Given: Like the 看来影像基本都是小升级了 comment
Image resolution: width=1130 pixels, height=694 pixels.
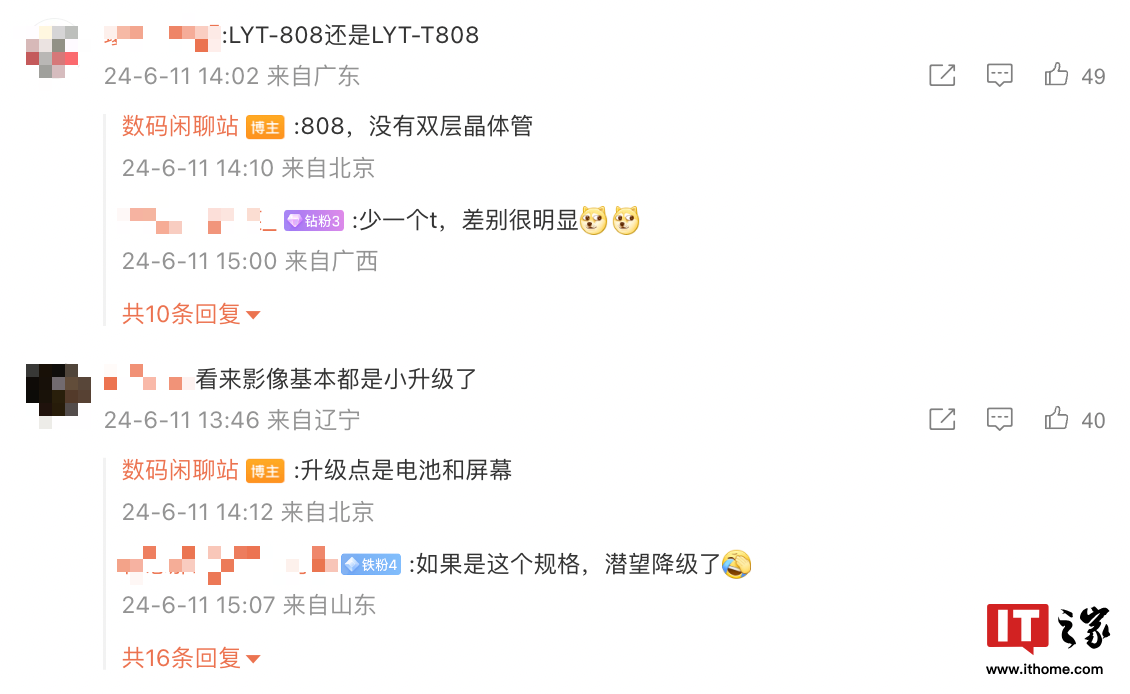Looking at the screenshot, I should (1057, 419).
